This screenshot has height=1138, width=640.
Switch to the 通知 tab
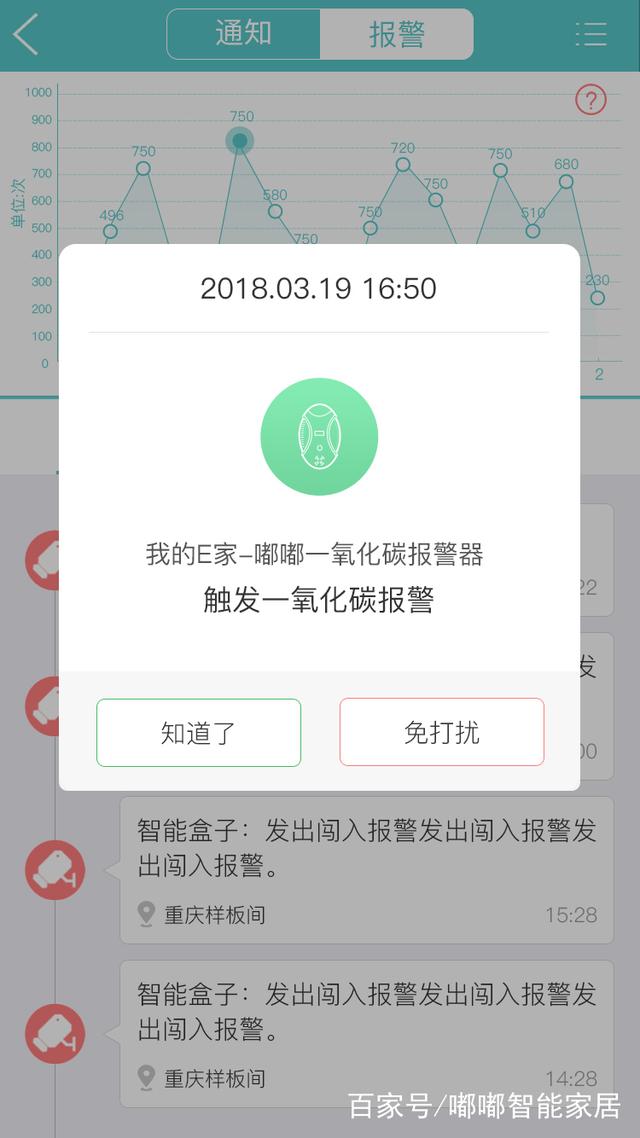243,34
